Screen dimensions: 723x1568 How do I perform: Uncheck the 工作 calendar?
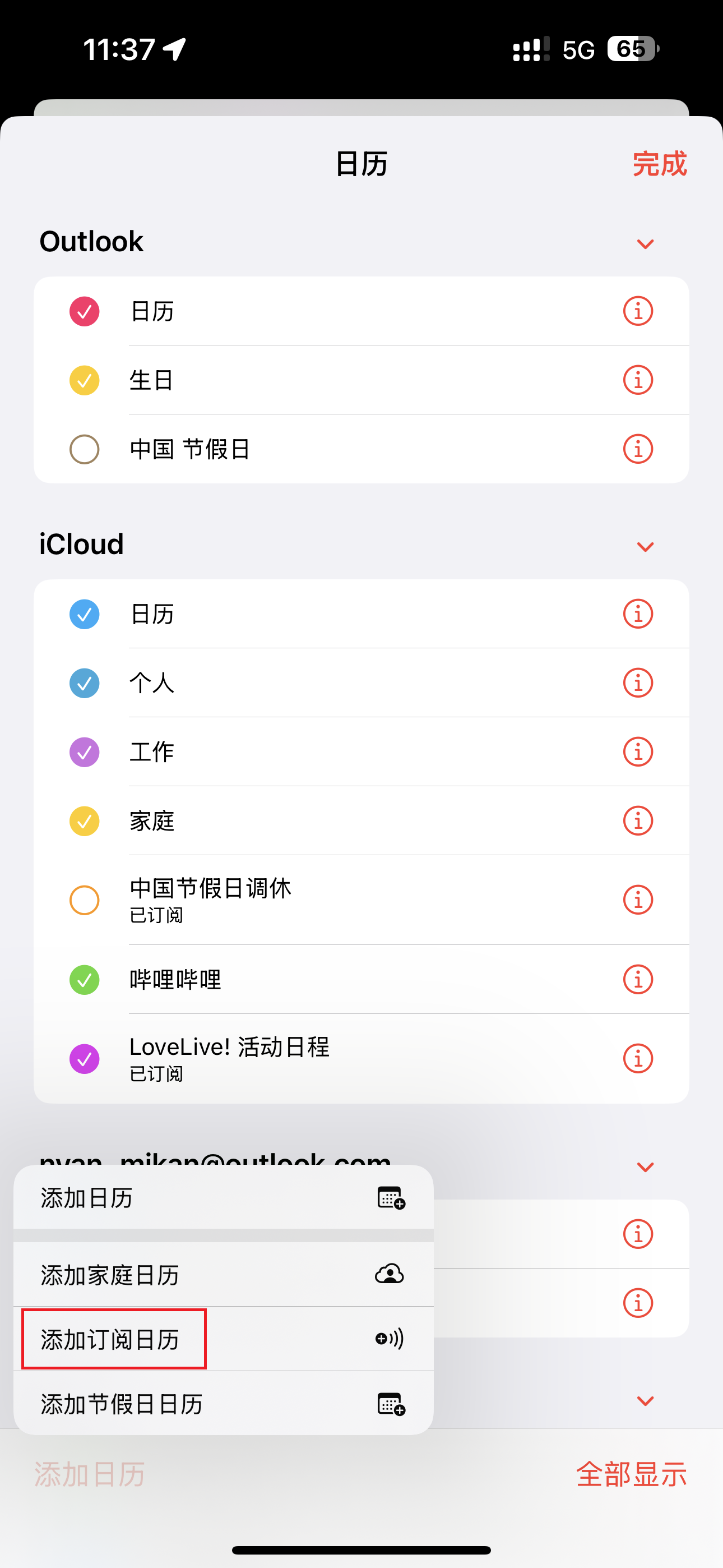[85, 751]
